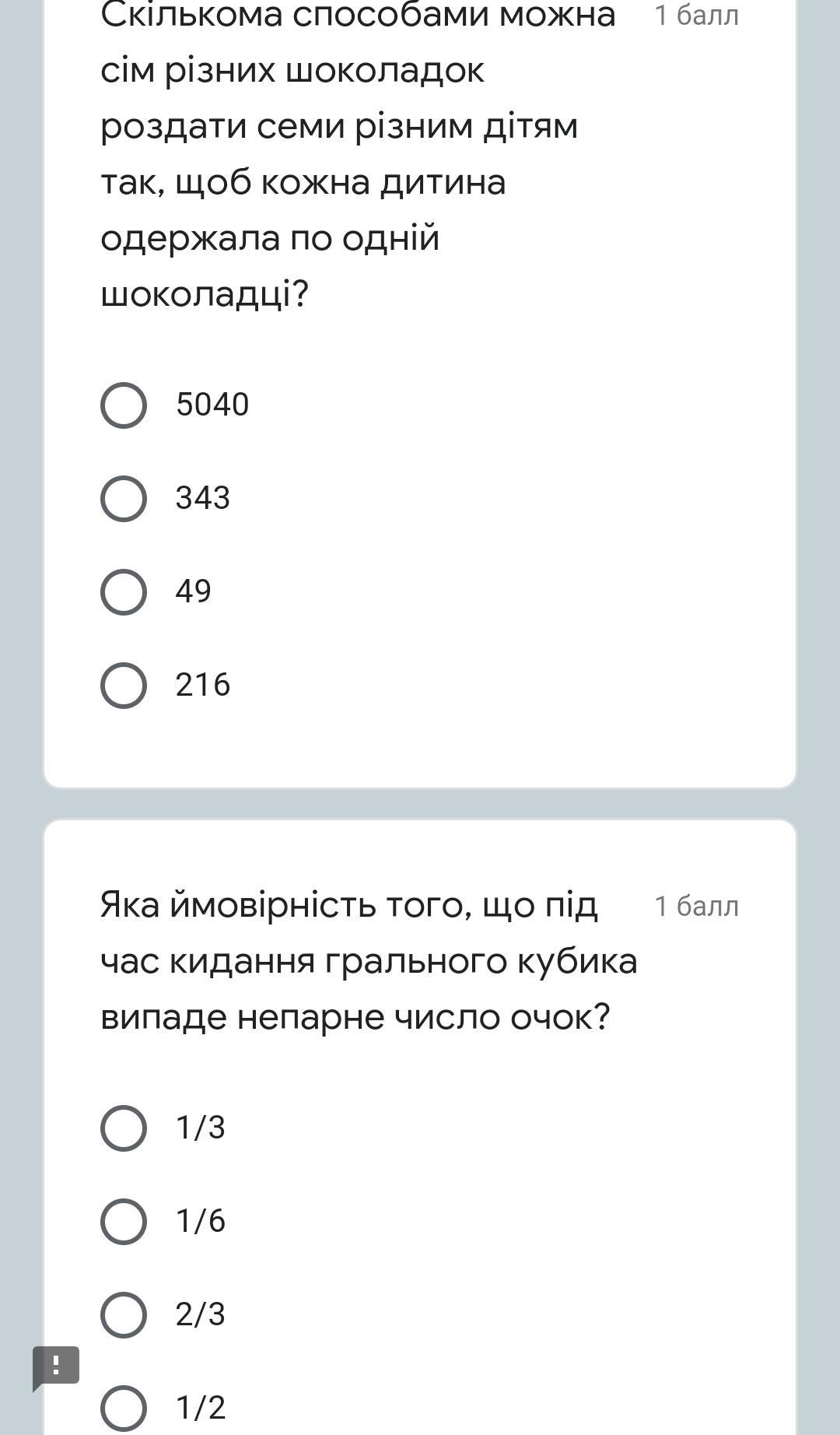Pick 49 as the answer
Viewport: 840px width, 1435px height.
[x=124, y=592]
